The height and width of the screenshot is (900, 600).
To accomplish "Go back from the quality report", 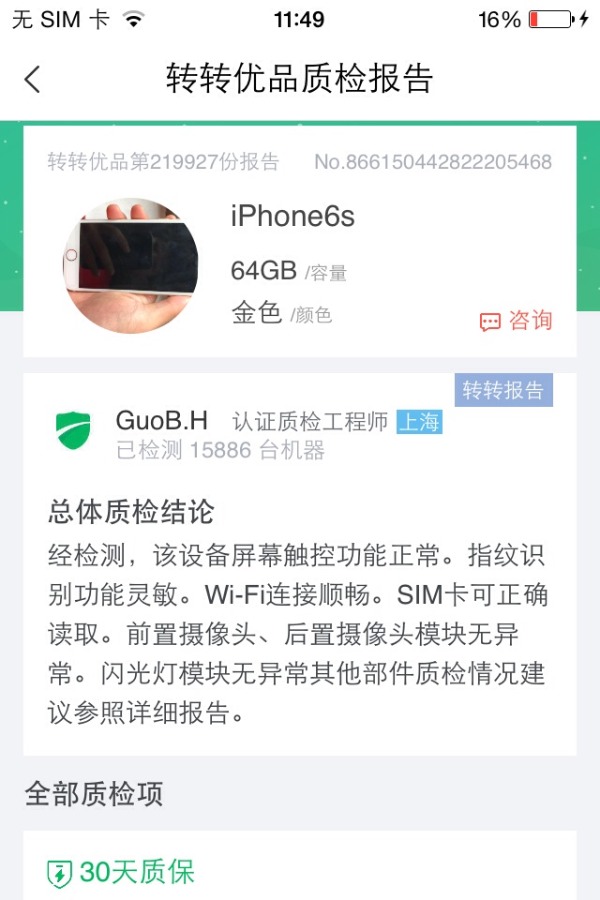I will (33, 79).
